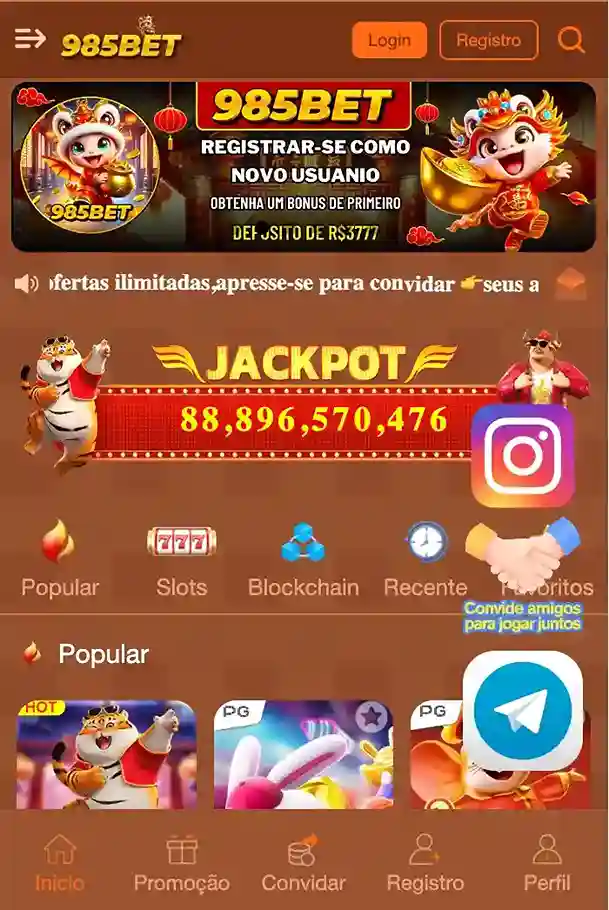The height and width of the screenshot is (910, 609).
Task: Switch to the Blockchain category
Action: pos(303,562)
